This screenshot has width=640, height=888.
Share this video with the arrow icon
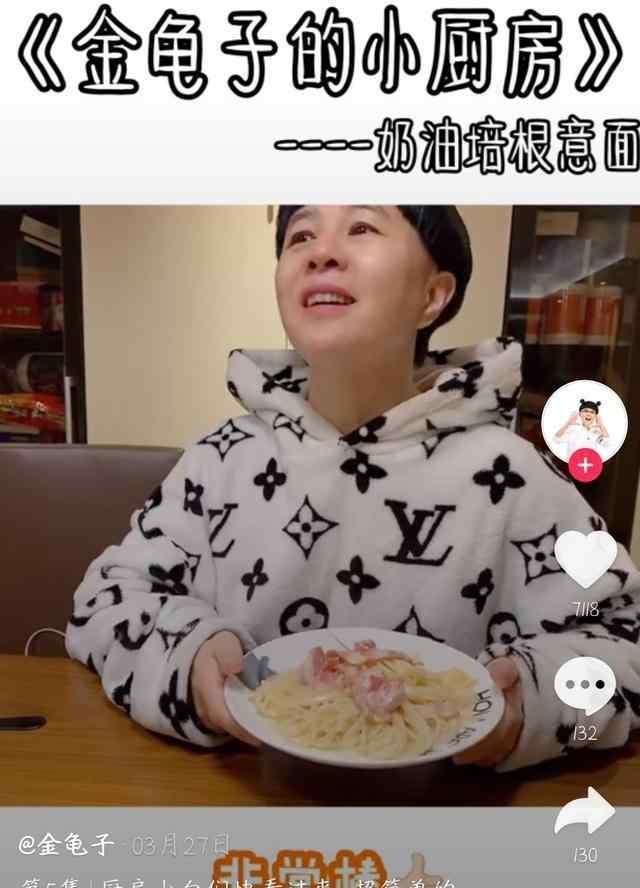click(585, 811)
